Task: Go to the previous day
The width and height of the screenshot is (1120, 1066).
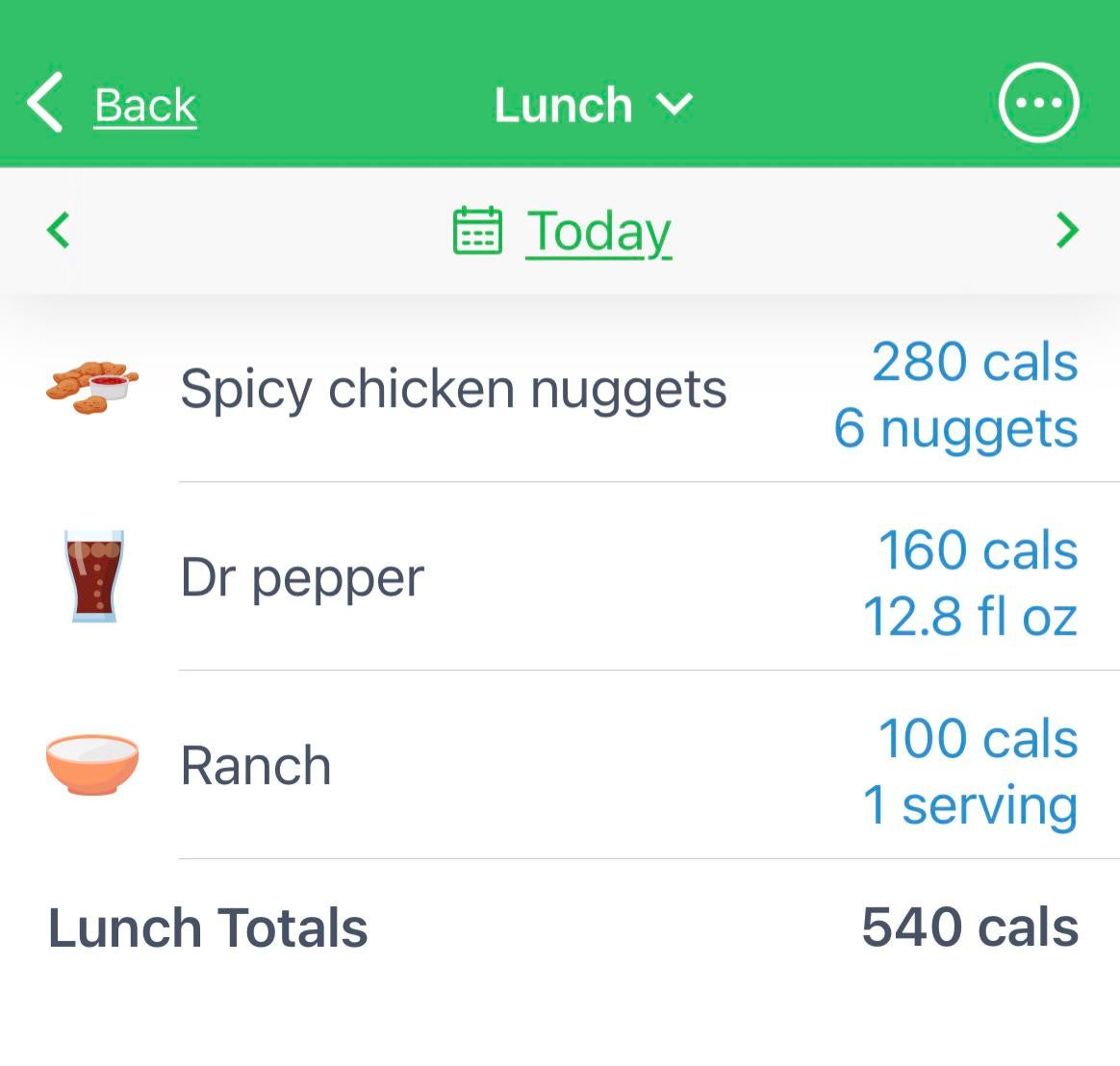Action: [x=59, y=231]
